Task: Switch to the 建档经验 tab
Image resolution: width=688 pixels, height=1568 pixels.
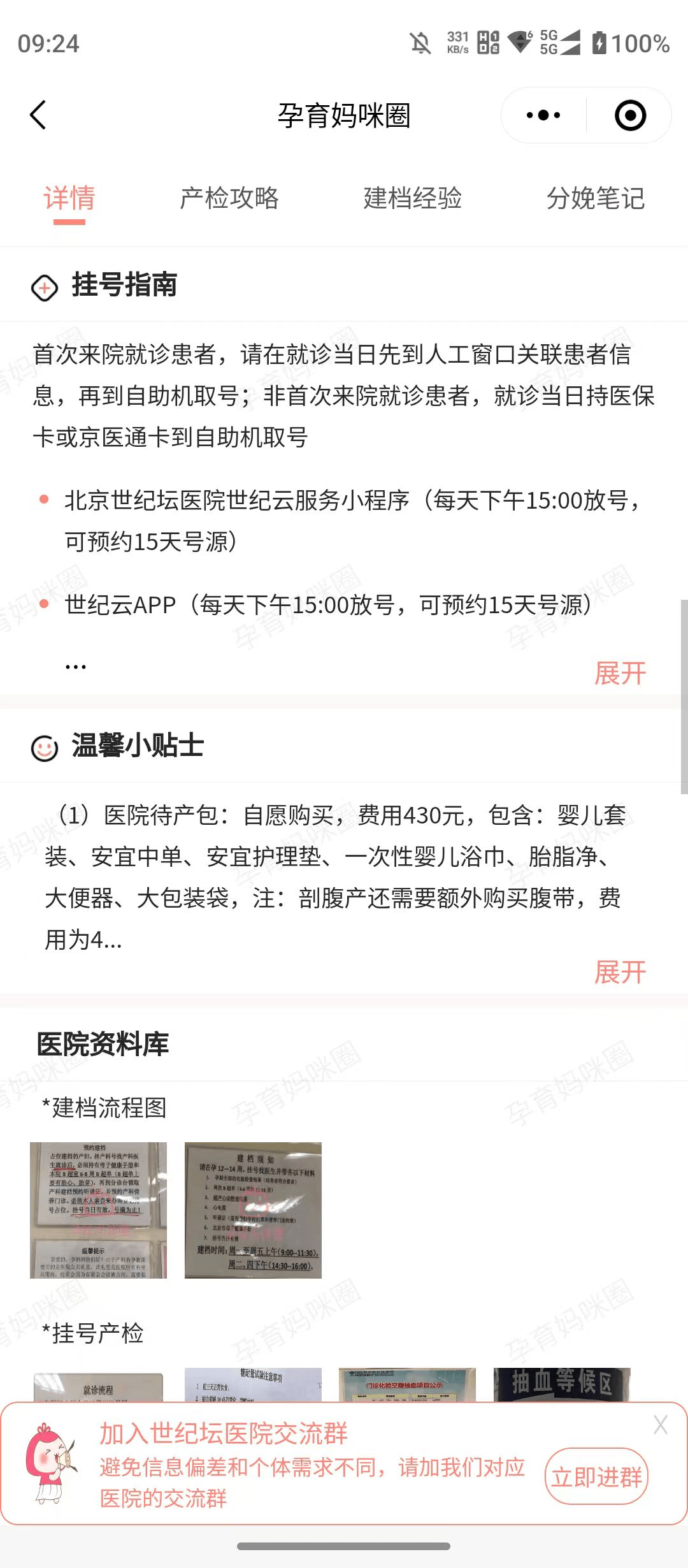Action: click(x=412, y=198)
